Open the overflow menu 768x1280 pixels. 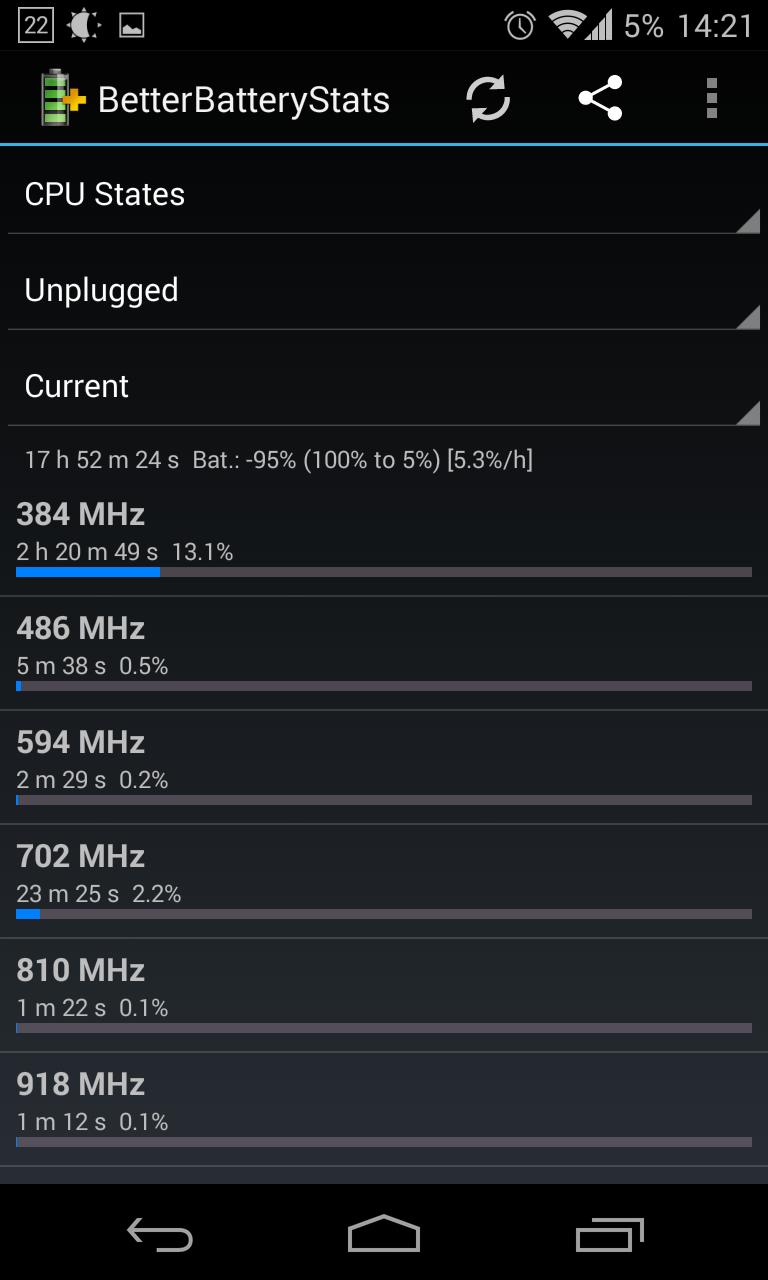click(x=712, y=99)
